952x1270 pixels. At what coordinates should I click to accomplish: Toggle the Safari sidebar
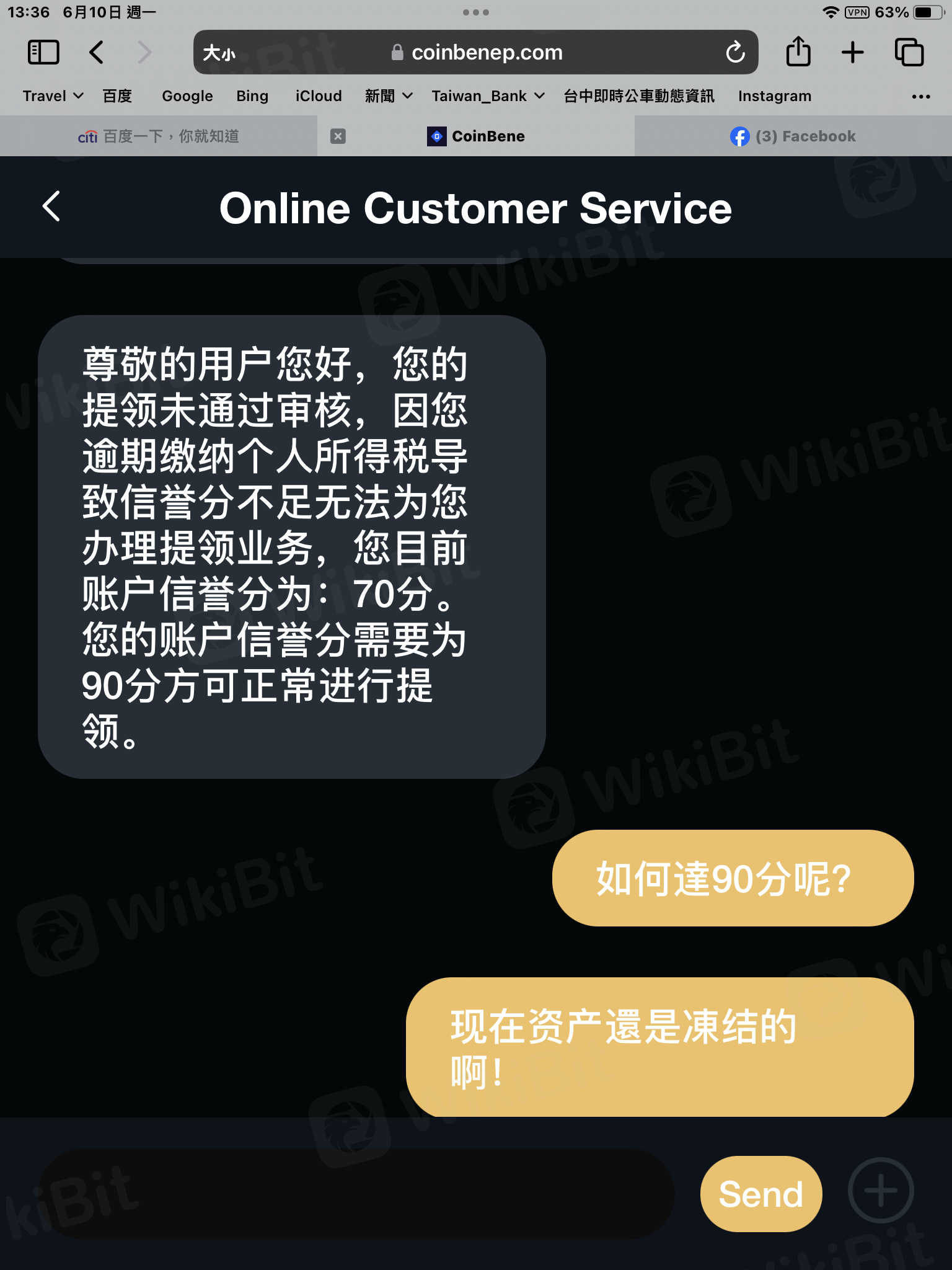click(x=43, y=52)
